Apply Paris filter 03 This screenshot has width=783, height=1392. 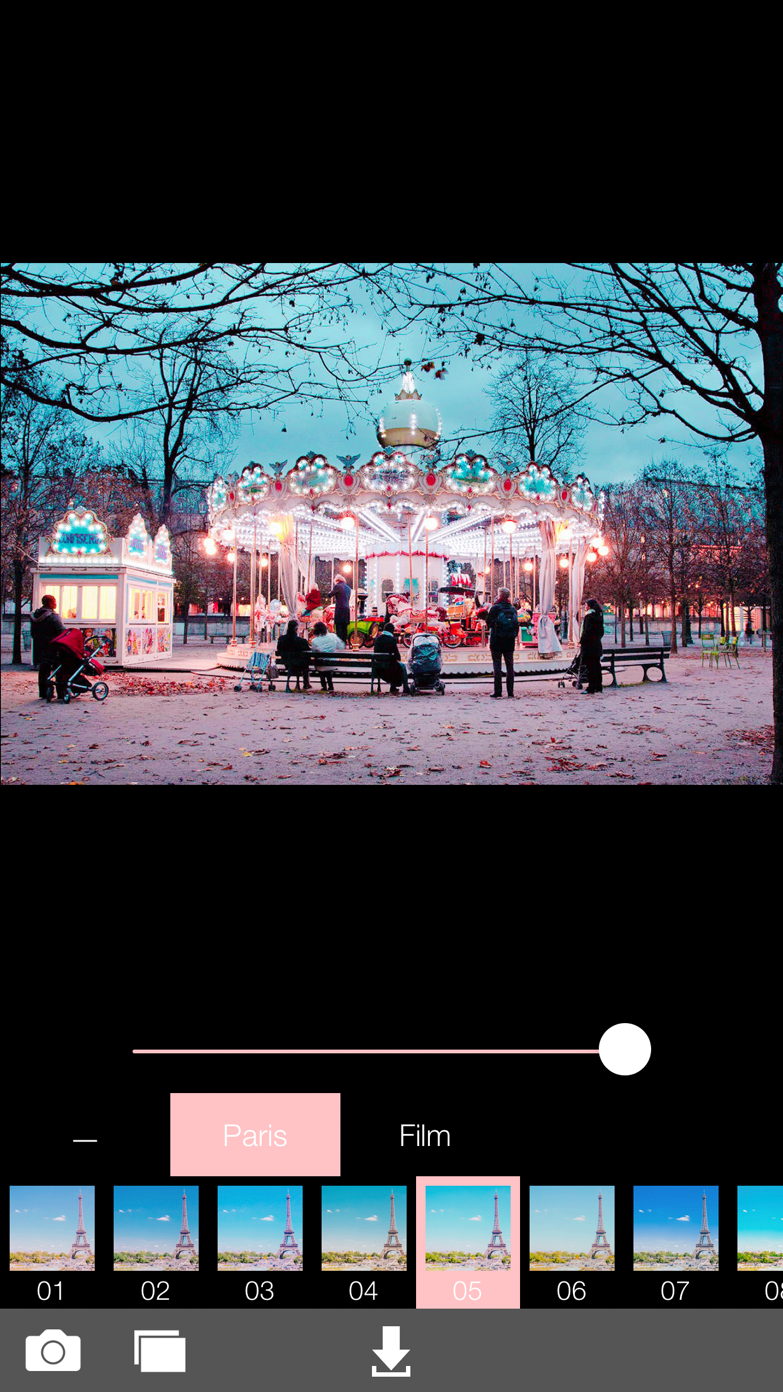coord(260,1241)
